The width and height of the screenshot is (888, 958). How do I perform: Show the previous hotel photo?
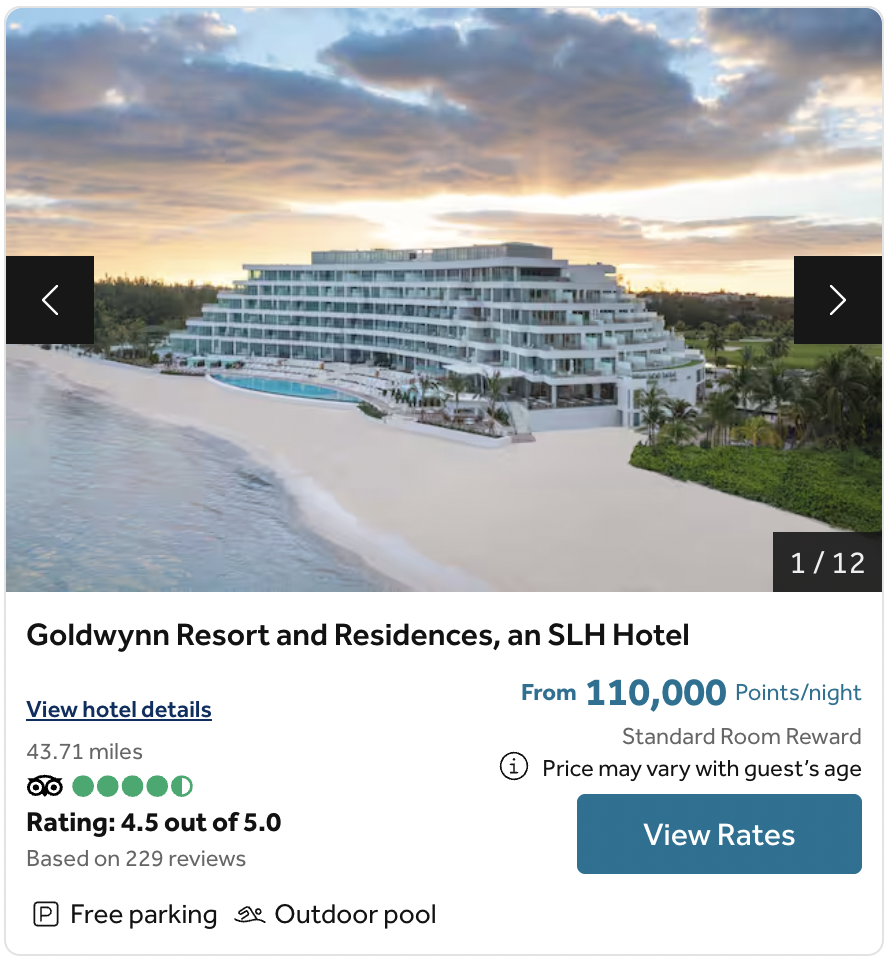[50, 300]
